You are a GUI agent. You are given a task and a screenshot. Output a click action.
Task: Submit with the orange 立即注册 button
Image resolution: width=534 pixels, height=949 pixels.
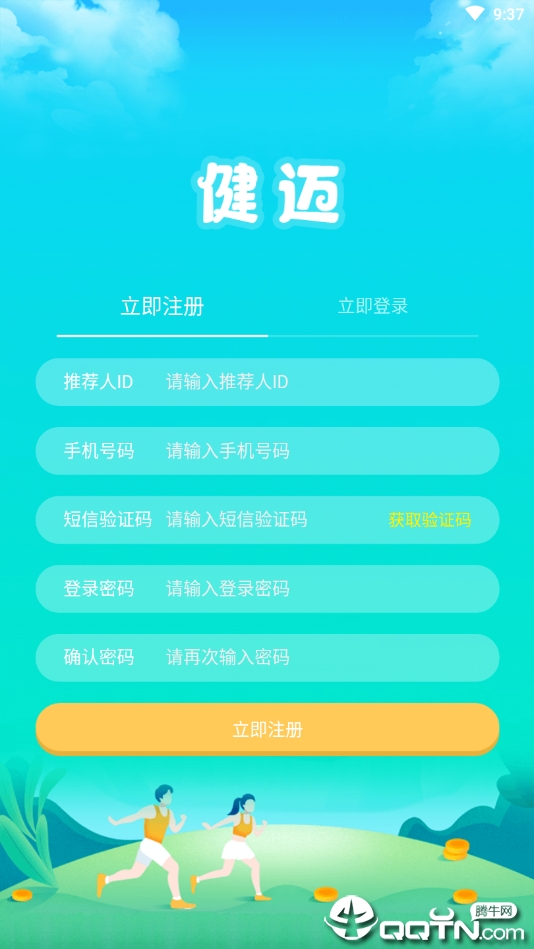pyautogui.click(x=267, y=729)
